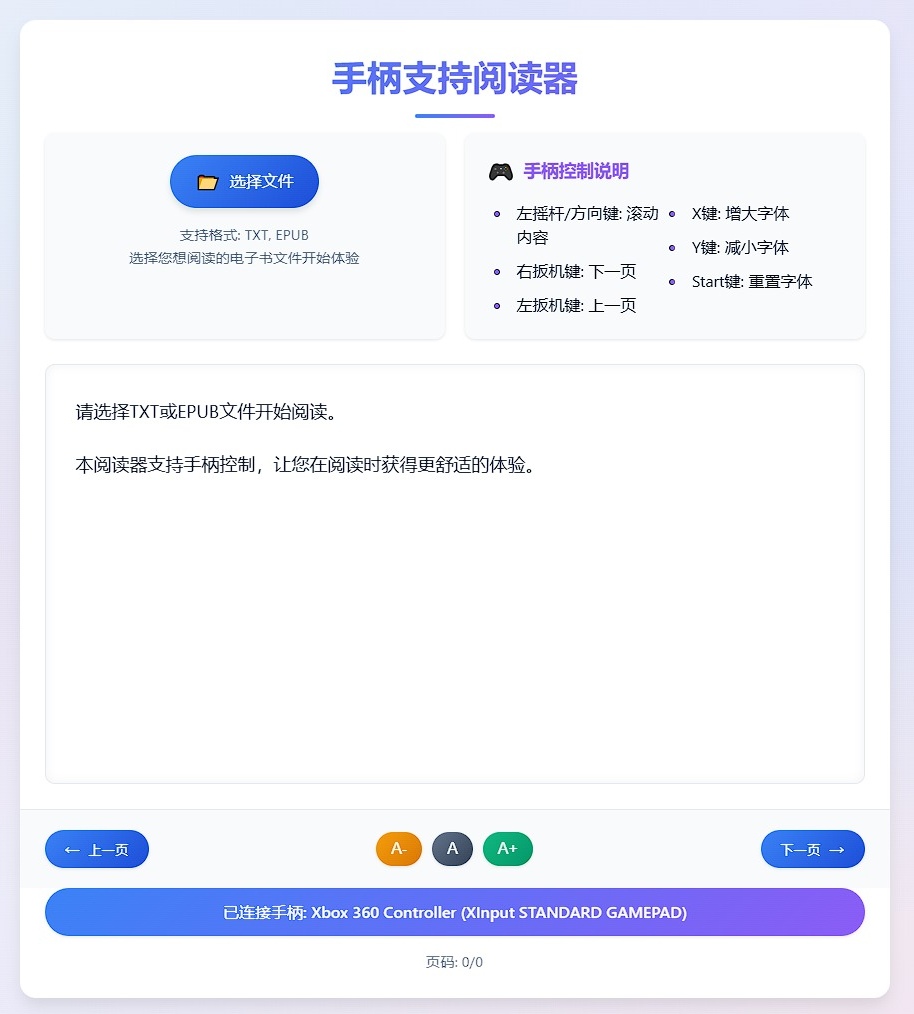914x1014 pixels.
Task: Go to previous page with 上一页
Action: [x=97, y=849]
